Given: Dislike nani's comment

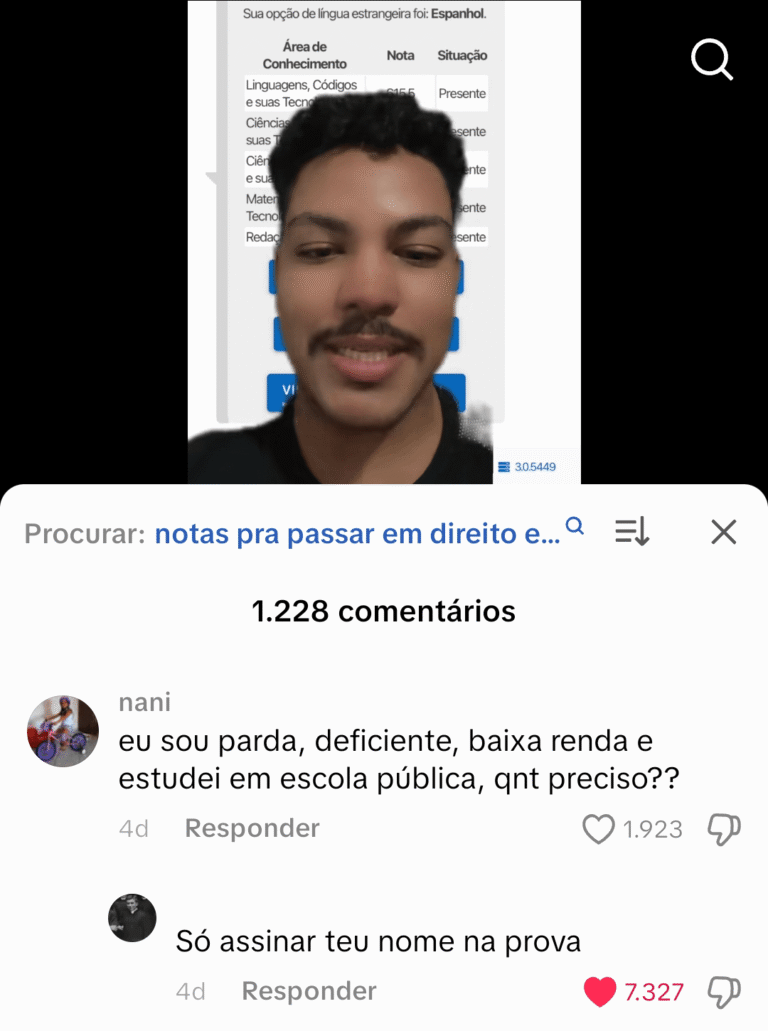Looking at the screenshot, I should point(723,829).
